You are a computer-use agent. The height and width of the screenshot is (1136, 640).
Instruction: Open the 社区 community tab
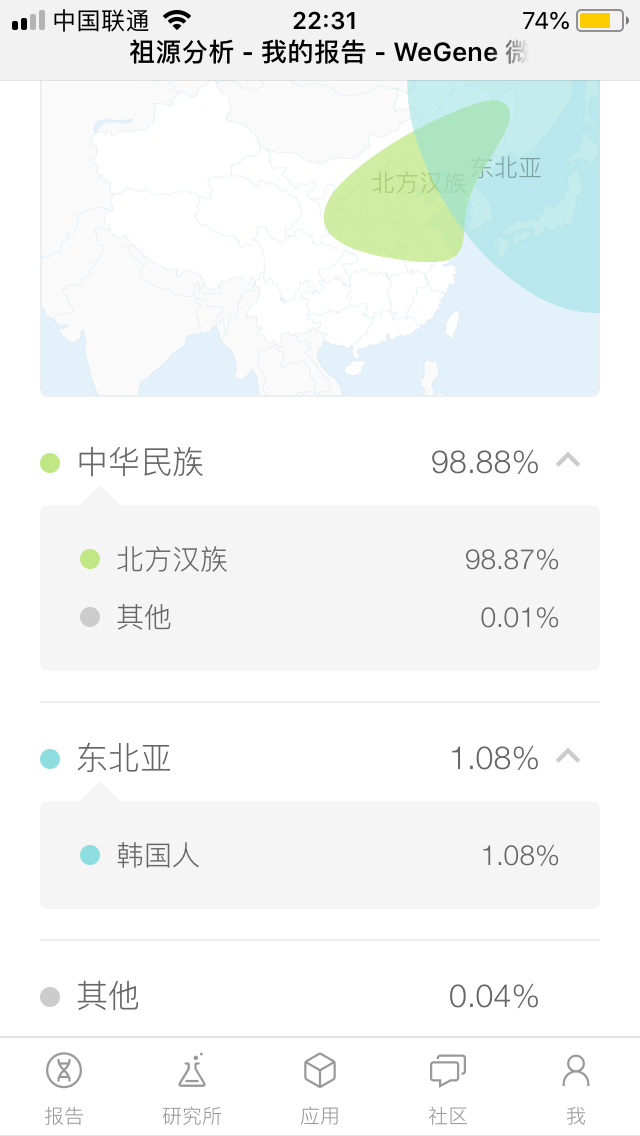pyautogui.click(x=448, y=1089)
